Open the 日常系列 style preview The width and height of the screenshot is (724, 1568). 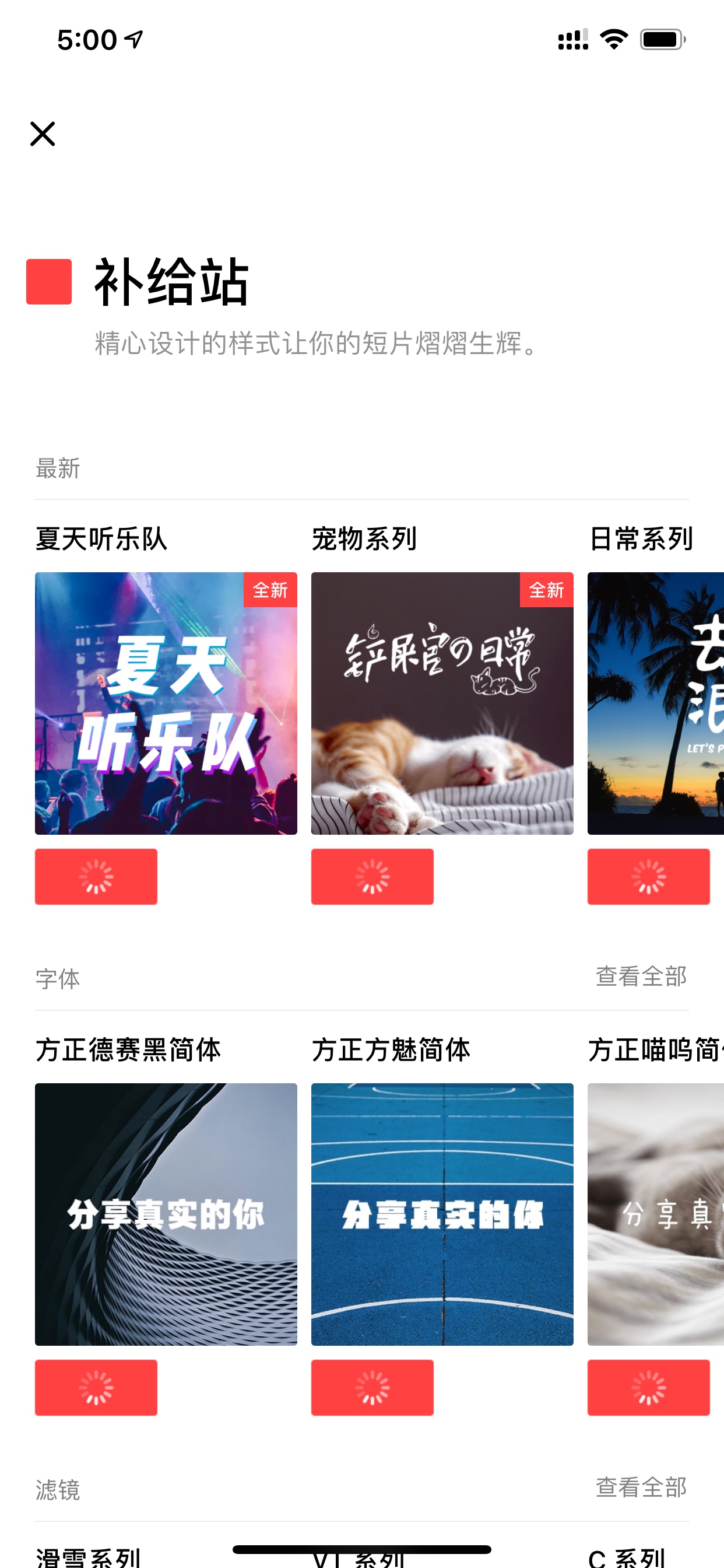[x=656, y=703]
